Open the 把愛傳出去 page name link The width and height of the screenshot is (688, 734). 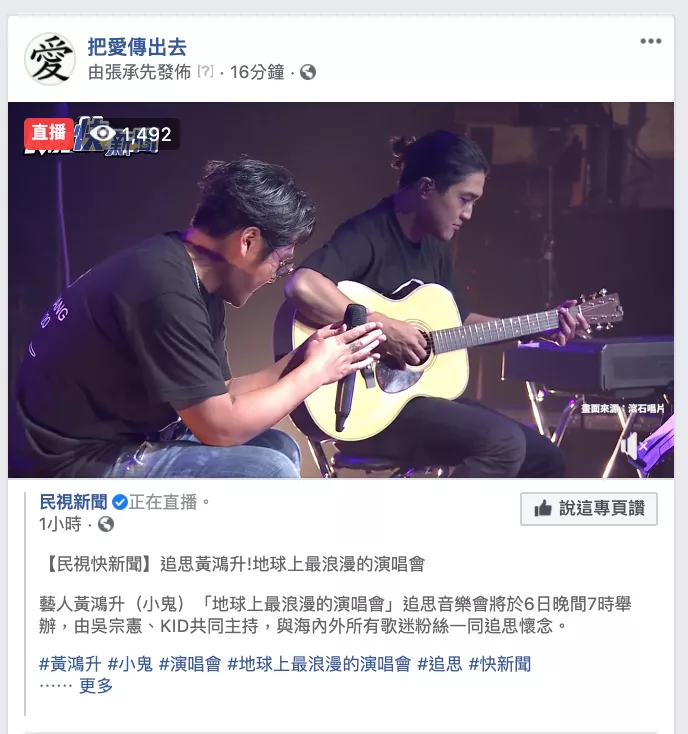(137, 46)
